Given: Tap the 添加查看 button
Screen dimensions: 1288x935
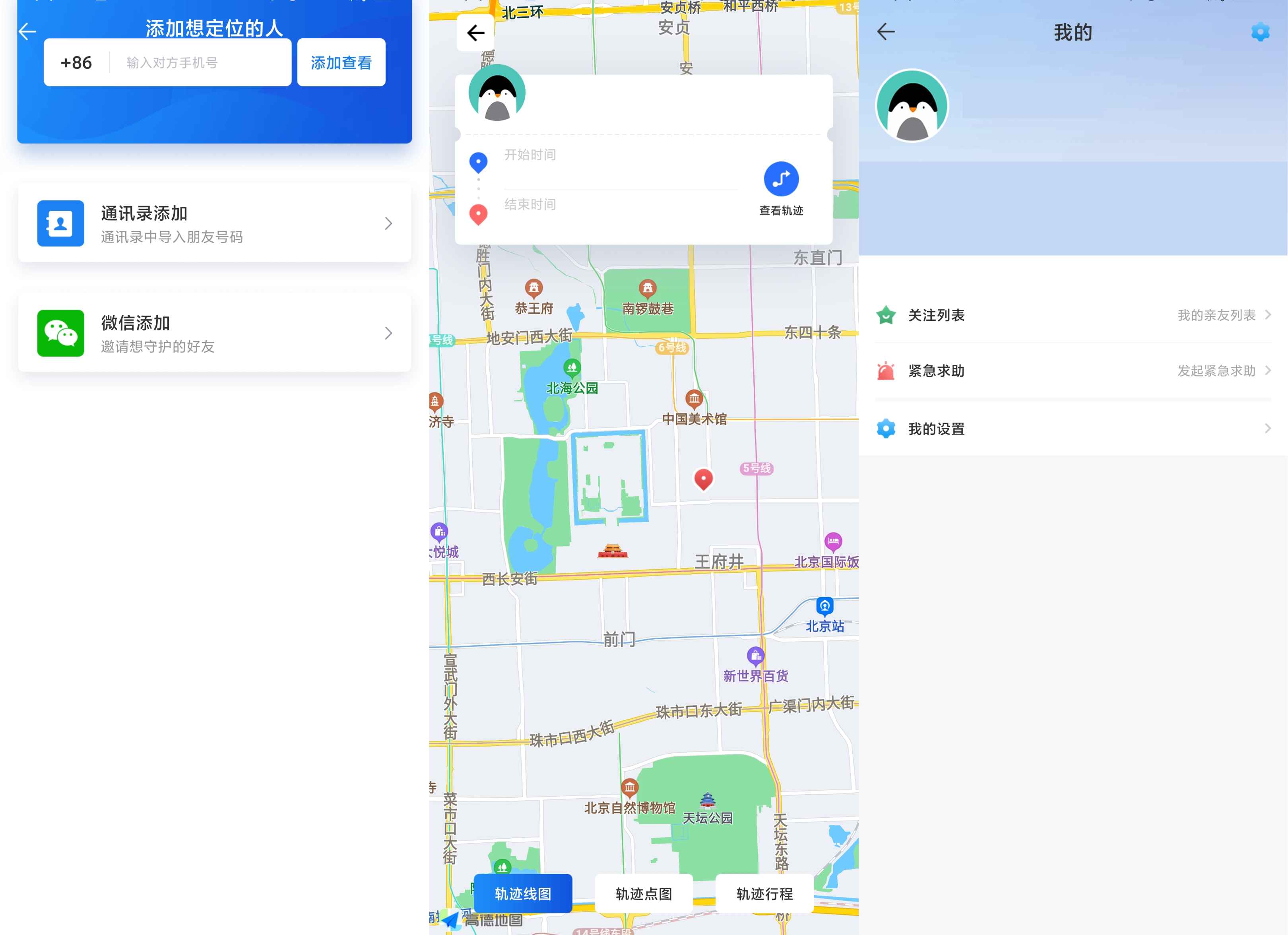Looking at the screenshot, I should click(x=341, y=62).
